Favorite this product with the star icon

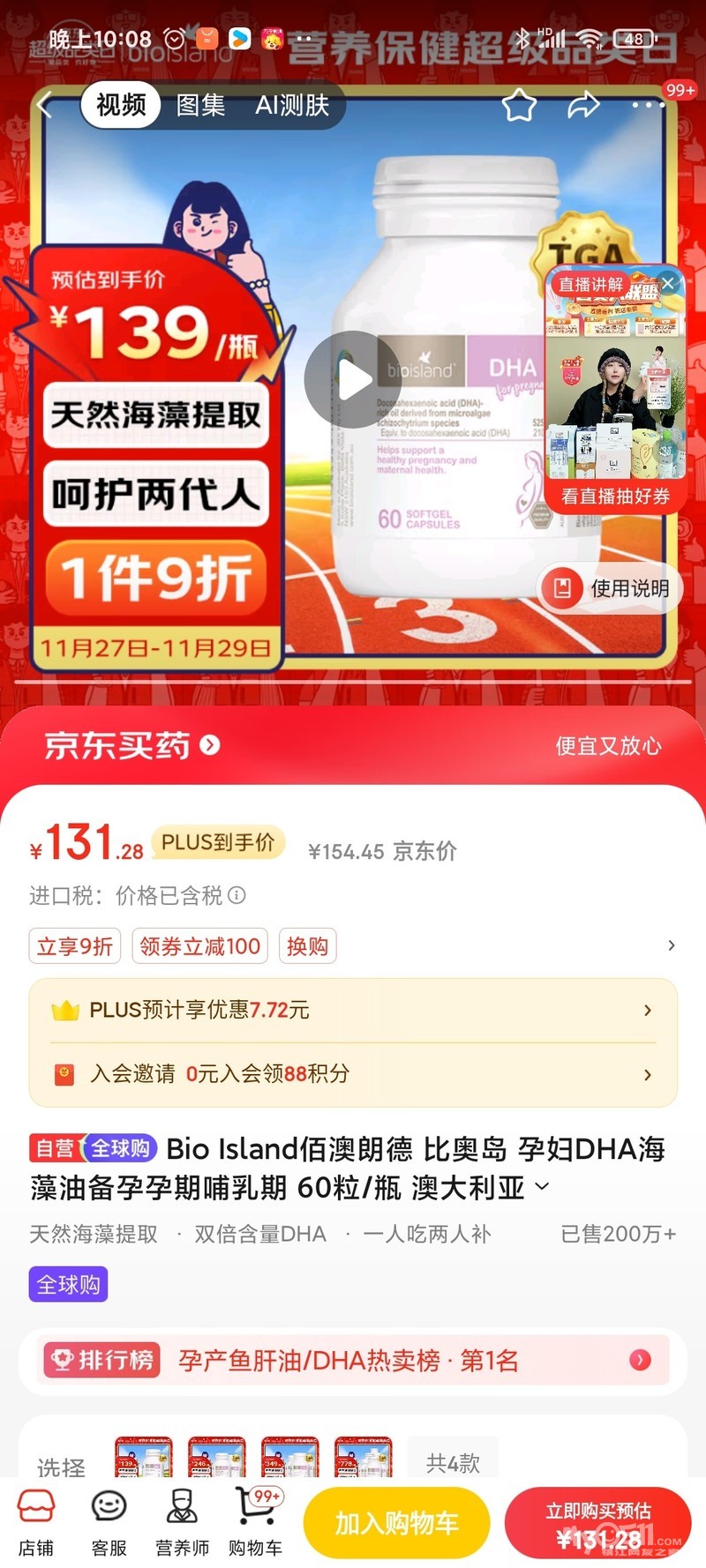(x=519, y=106)
